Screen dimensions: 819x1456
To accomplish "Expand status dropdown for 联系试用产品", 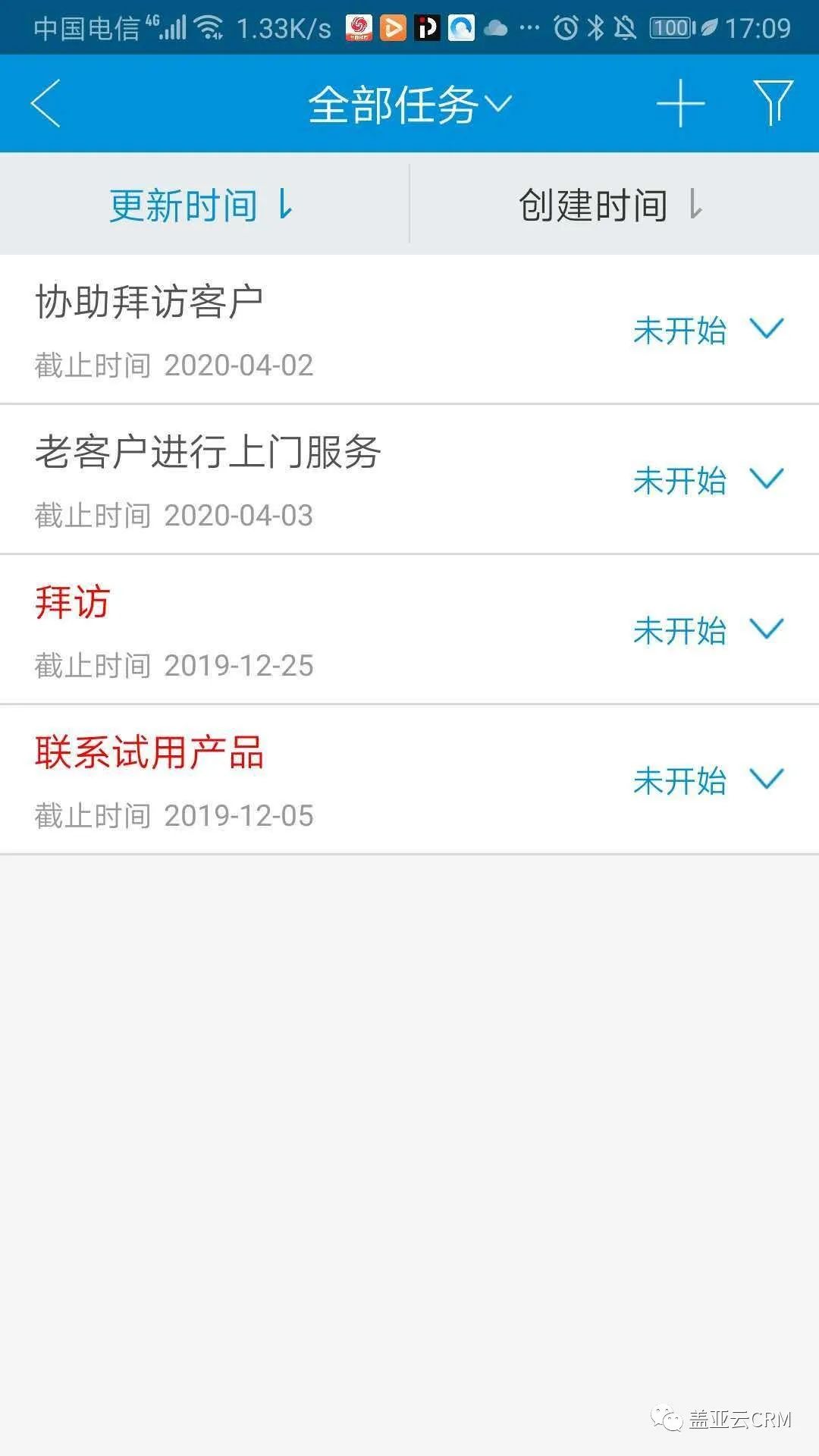I will tap(766, 780).
